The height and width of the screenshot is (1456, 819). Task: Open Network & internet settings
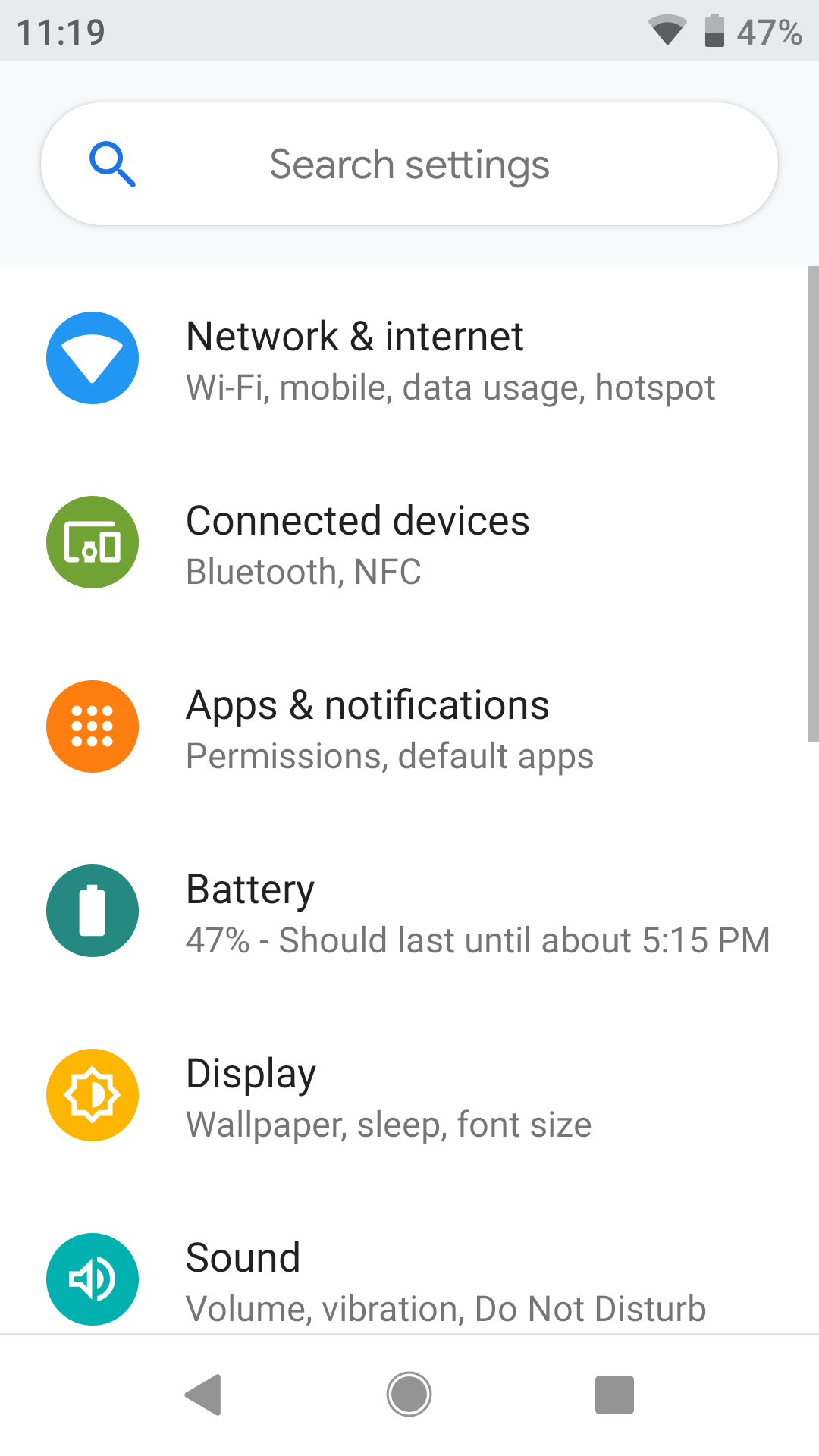click(x=409, y=359)
